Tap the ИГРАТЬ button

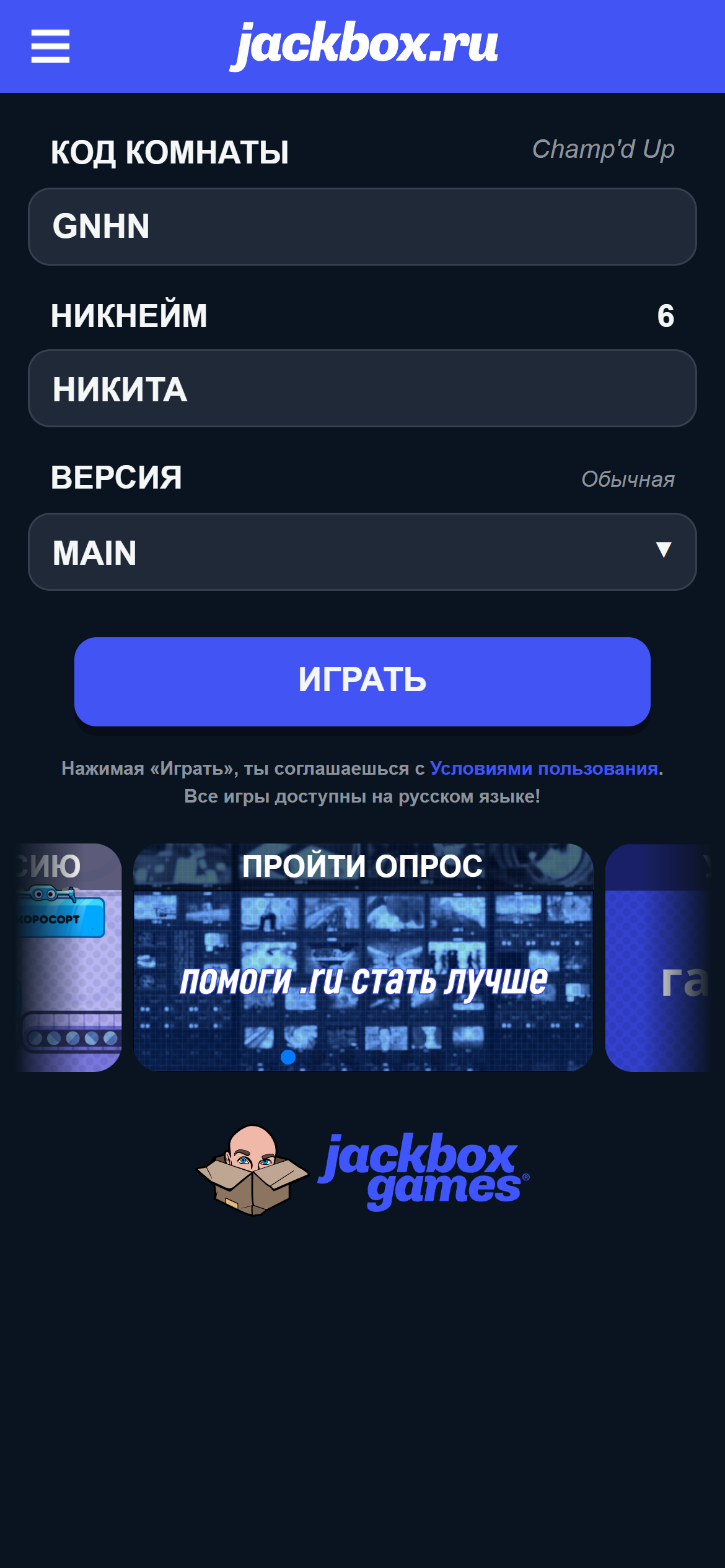(362, 681)
